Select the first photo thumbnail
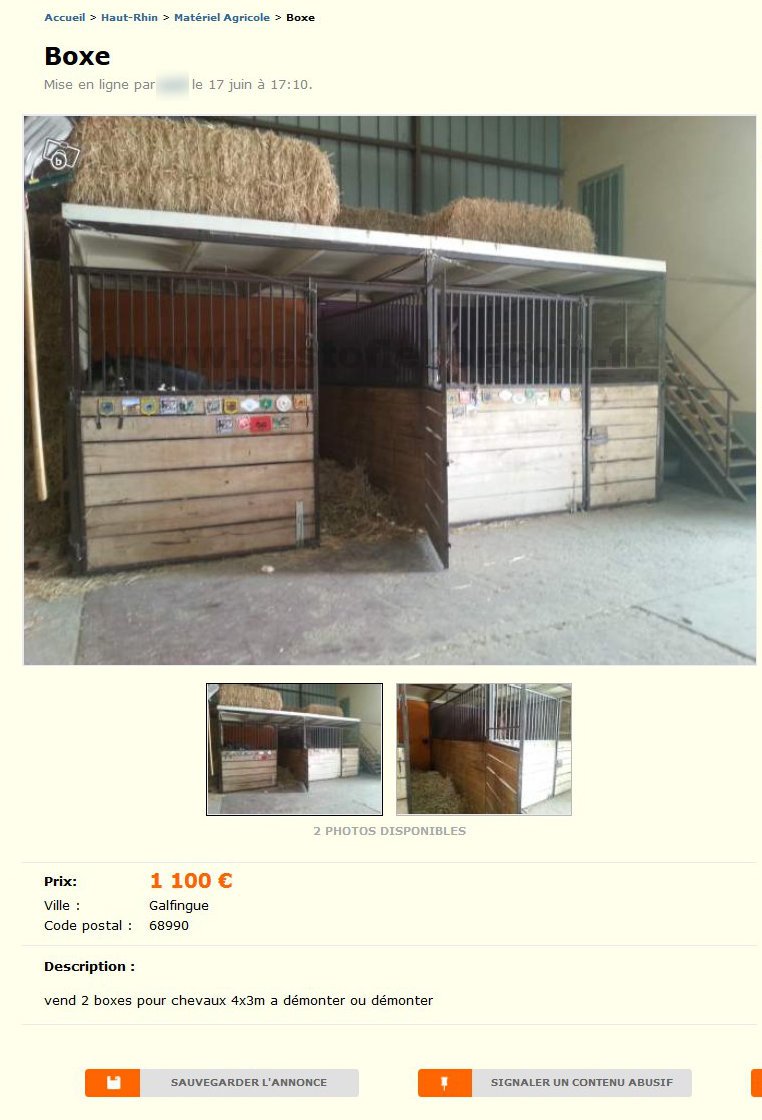 294,749
